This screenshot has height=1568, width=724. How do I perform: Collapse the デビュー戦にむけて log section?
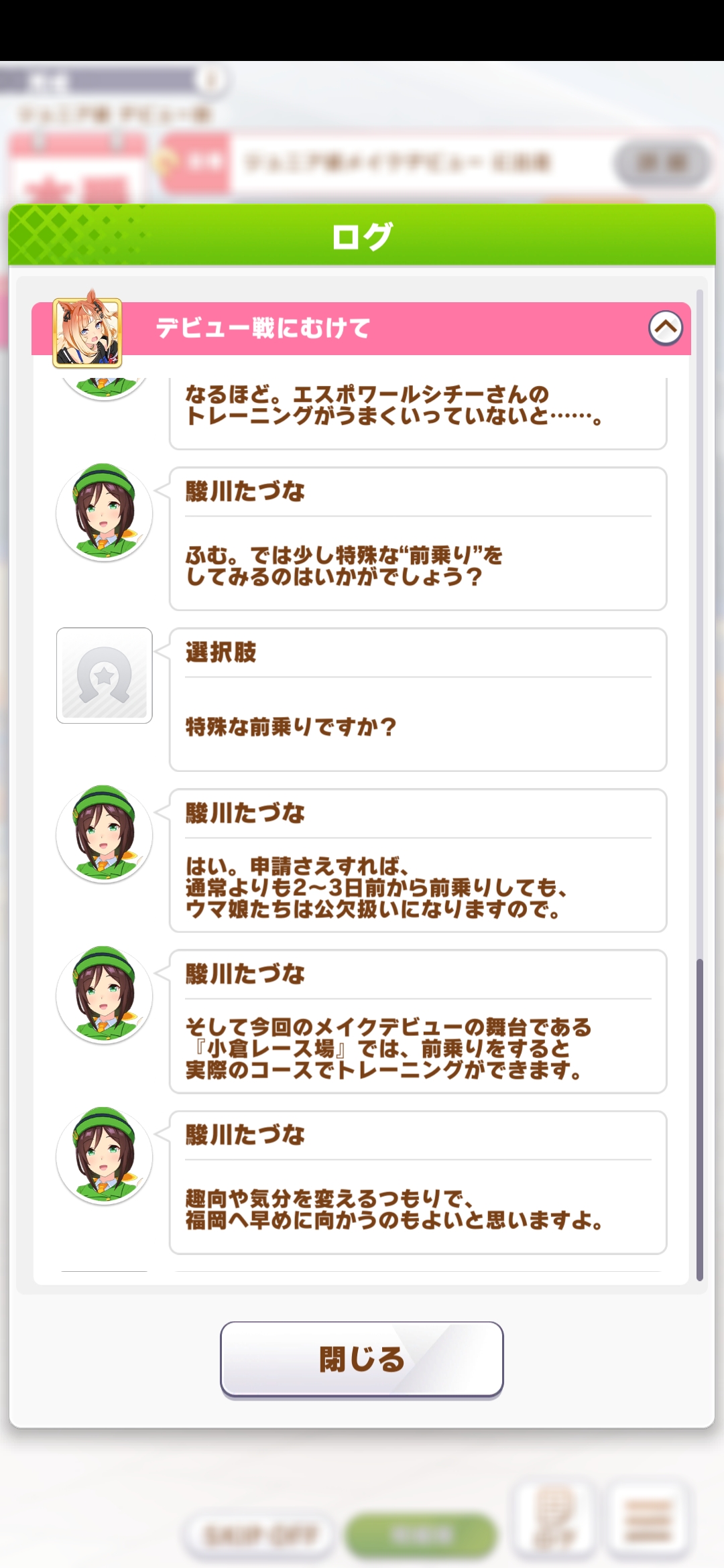click(x=665, y=328)
